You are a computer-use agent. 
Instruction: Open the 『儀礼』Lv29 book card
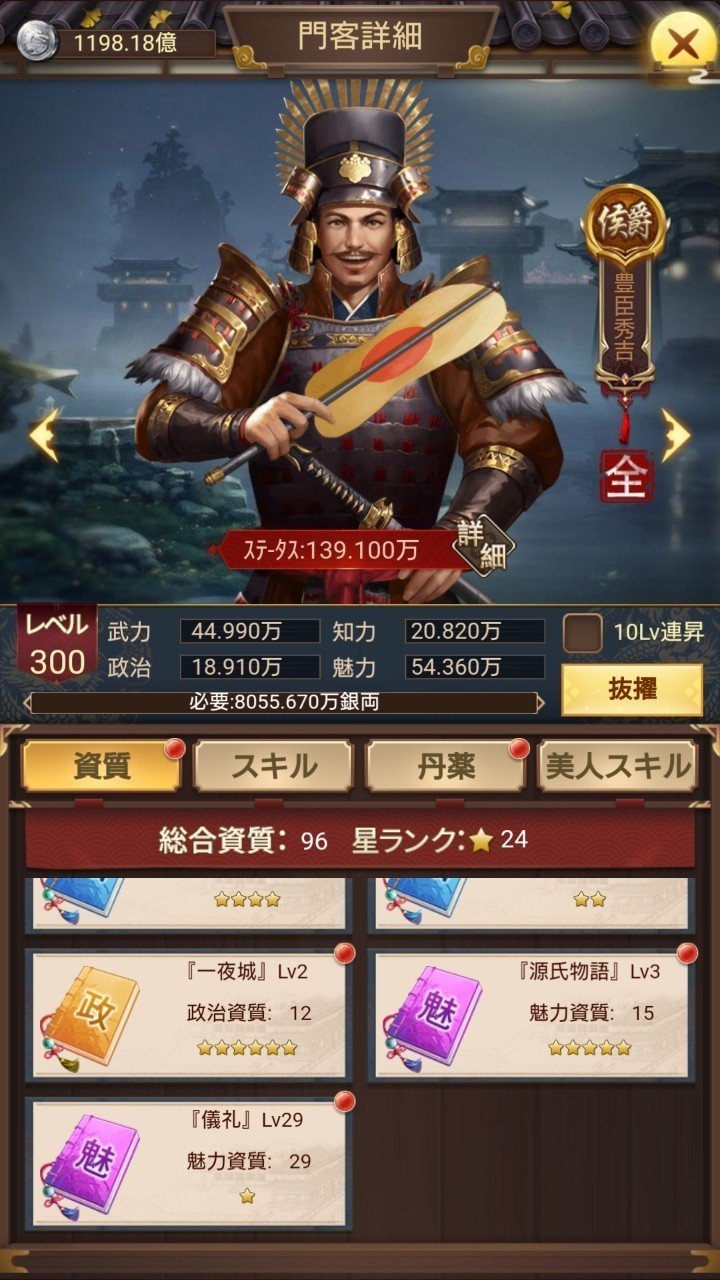[x=188, y=1163]
